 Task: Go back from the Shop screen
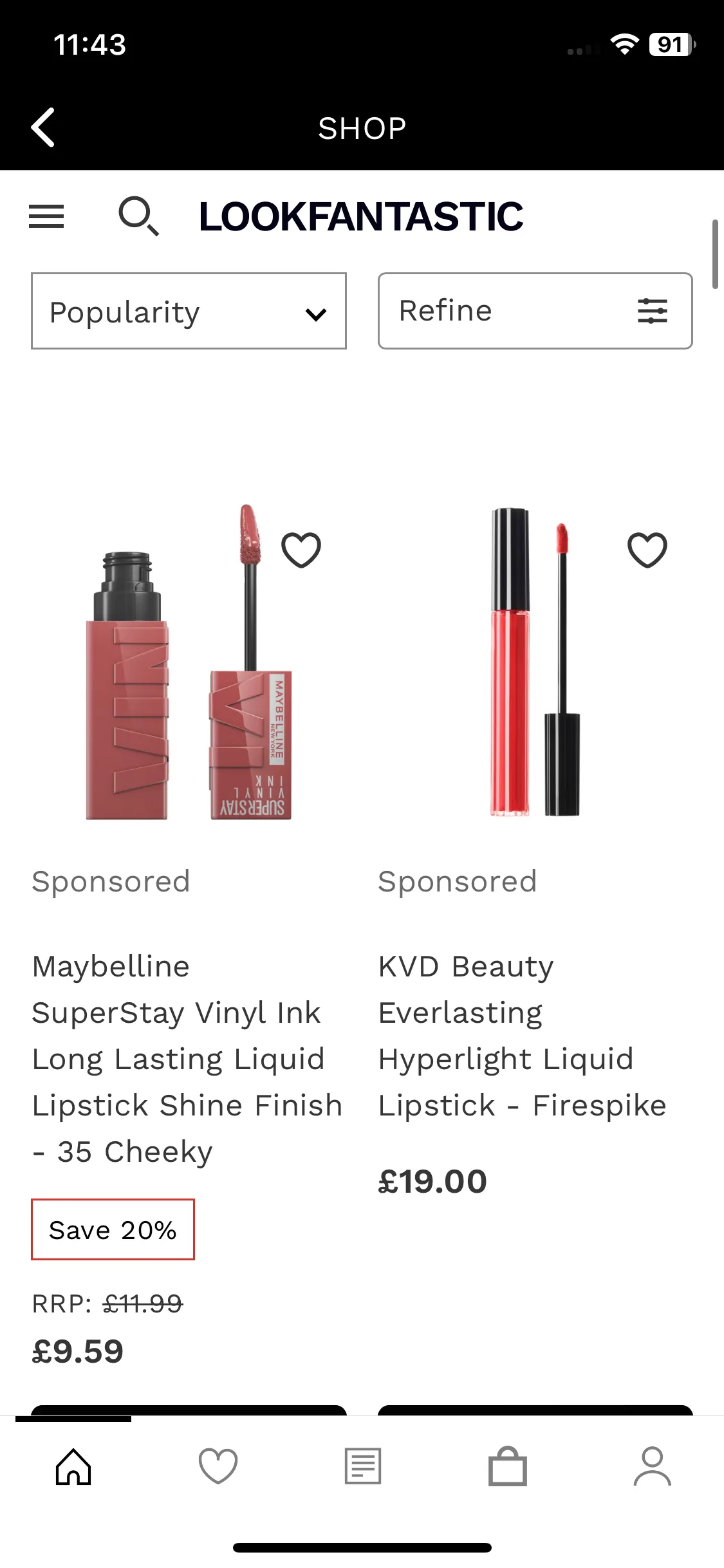point(42,127)
